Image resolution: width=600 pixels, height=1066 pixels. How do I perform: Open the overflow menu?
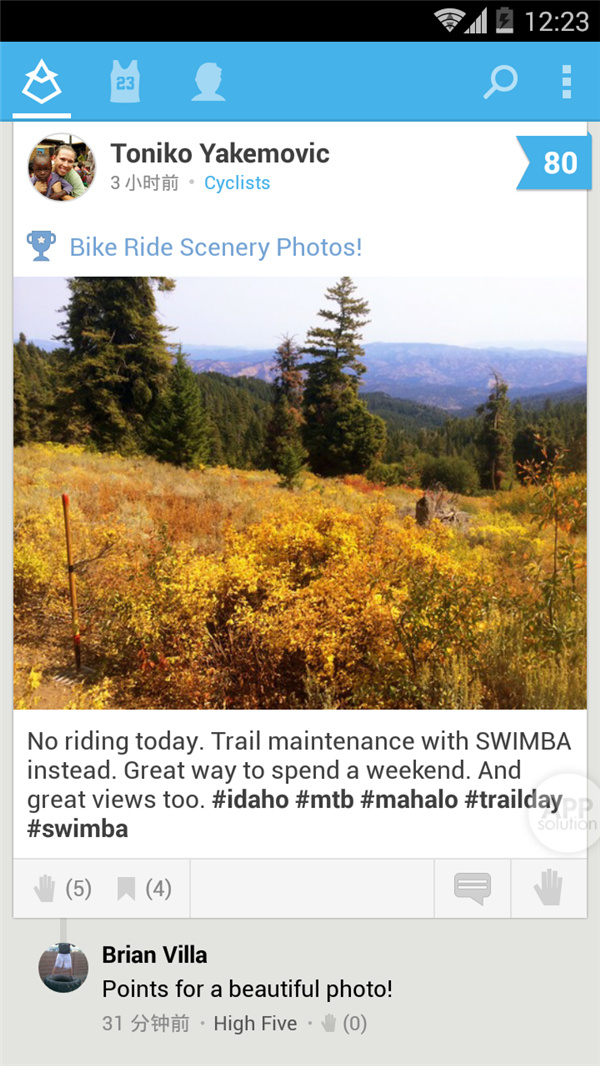coord(566,82)
